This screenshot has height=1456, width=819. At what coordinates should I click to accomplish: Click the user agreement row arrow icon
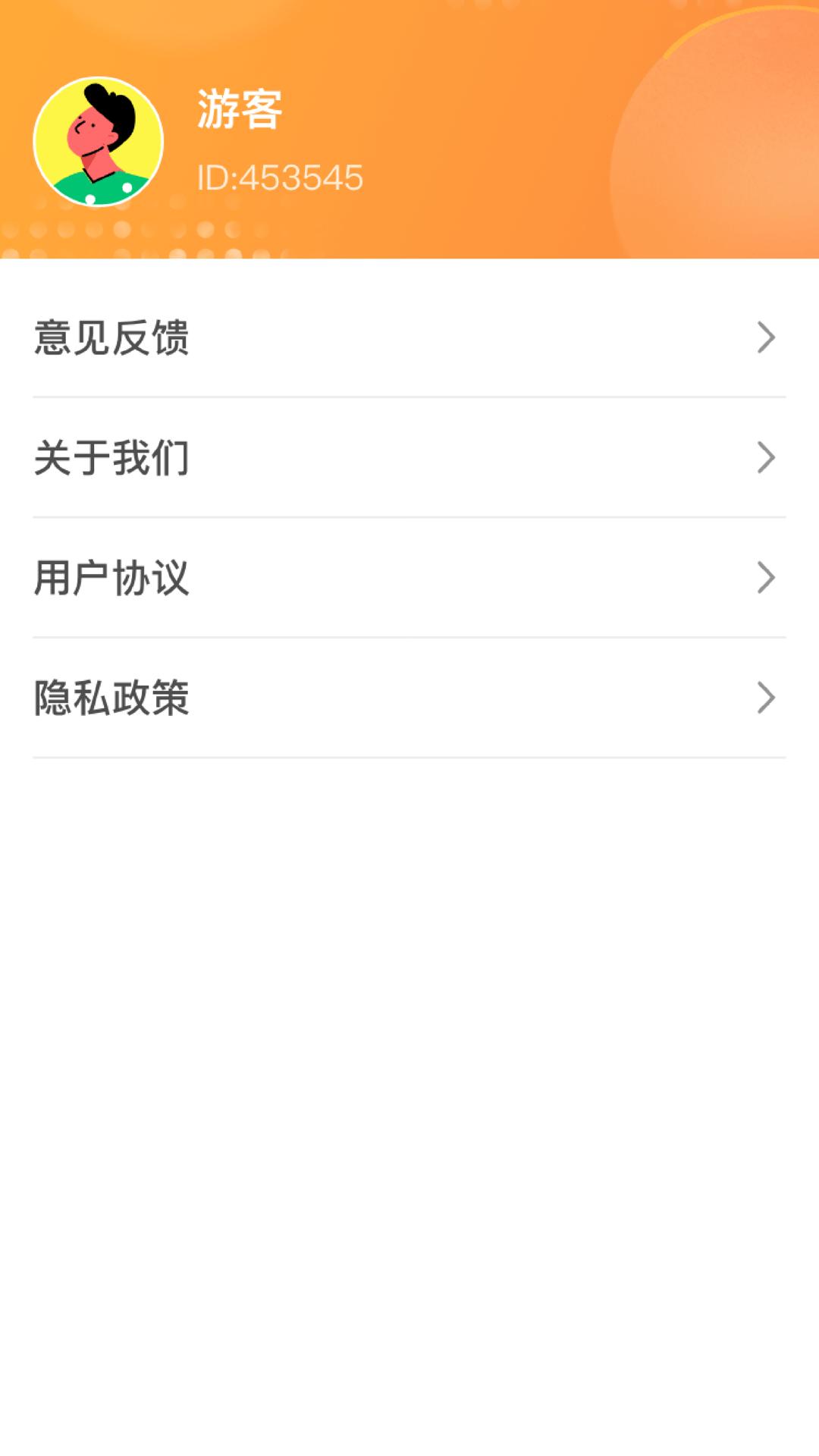pyautogui.click(x=767, y=576)
